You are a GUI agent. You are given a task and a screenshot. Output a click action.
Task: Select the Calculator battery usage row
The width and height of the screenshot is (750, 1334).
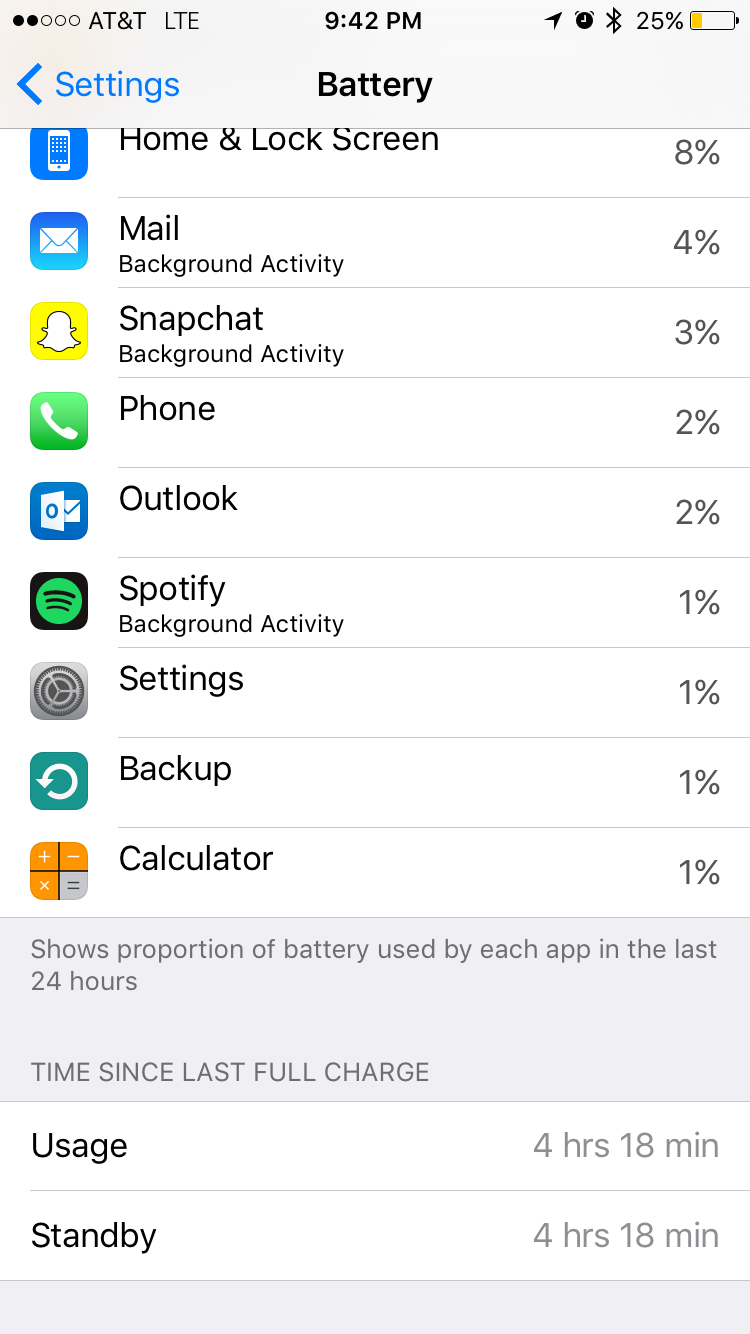click(x=375, y=873)
